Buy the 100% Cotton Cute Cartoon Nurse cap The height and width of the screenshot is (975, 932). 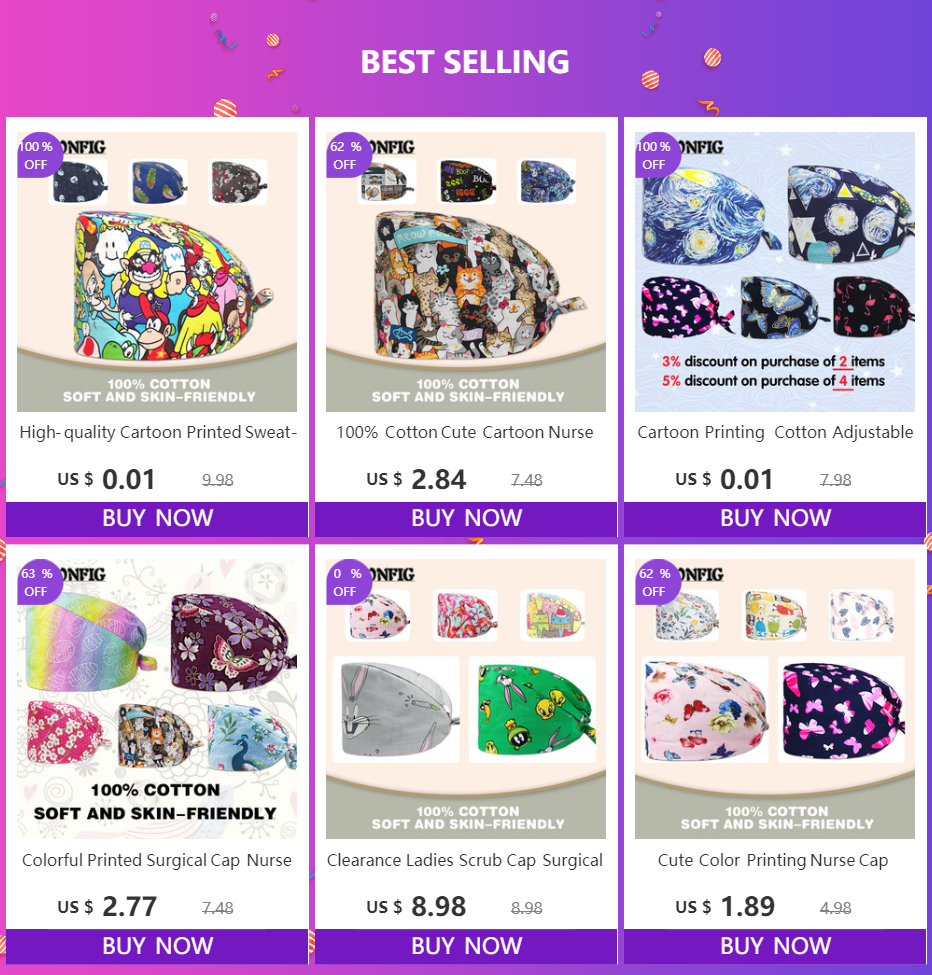466,518
